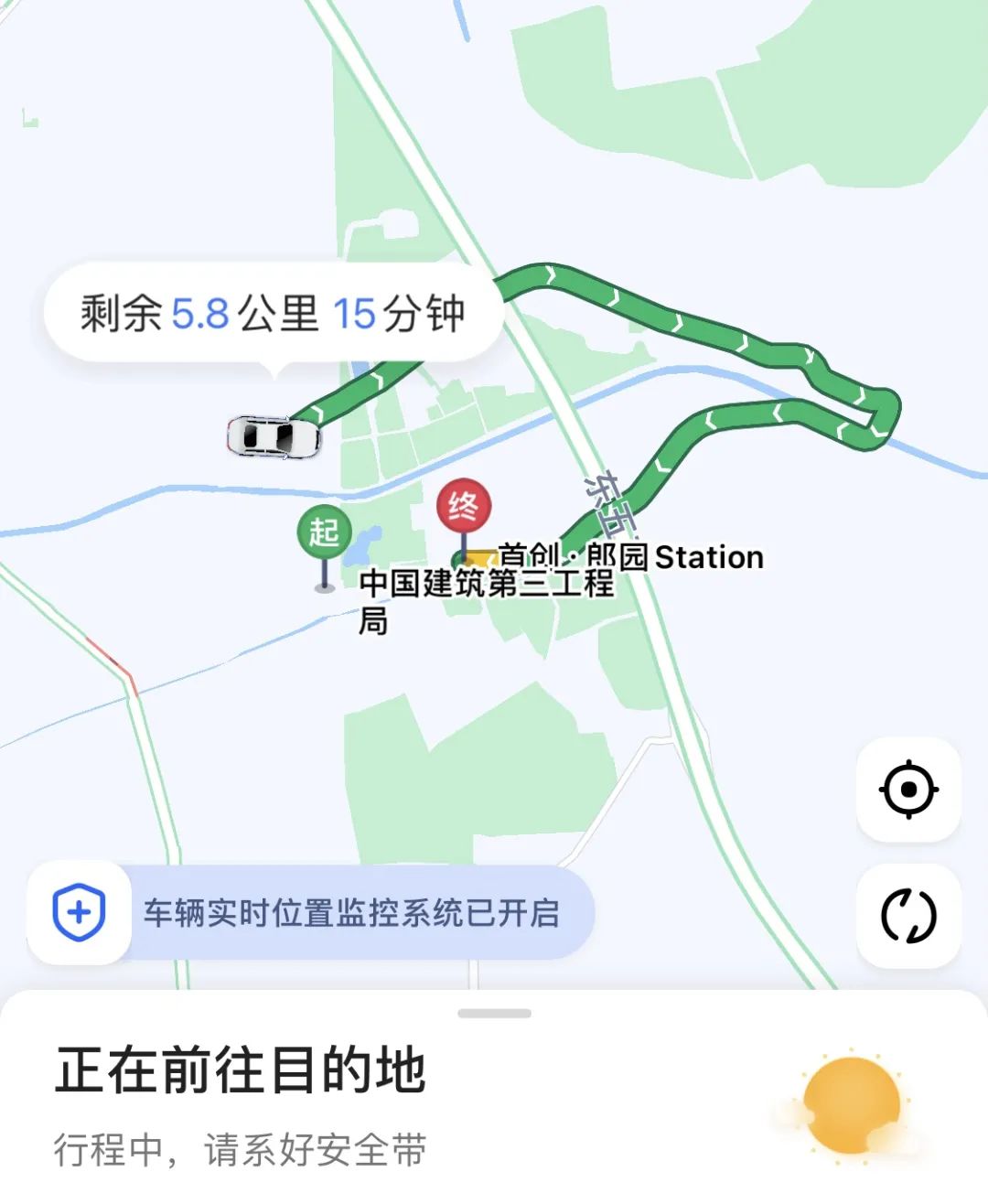988x1204 pixels.
Task: Tap the 剩余5.8公里 trip info bubble
Action: click(274, 314)
